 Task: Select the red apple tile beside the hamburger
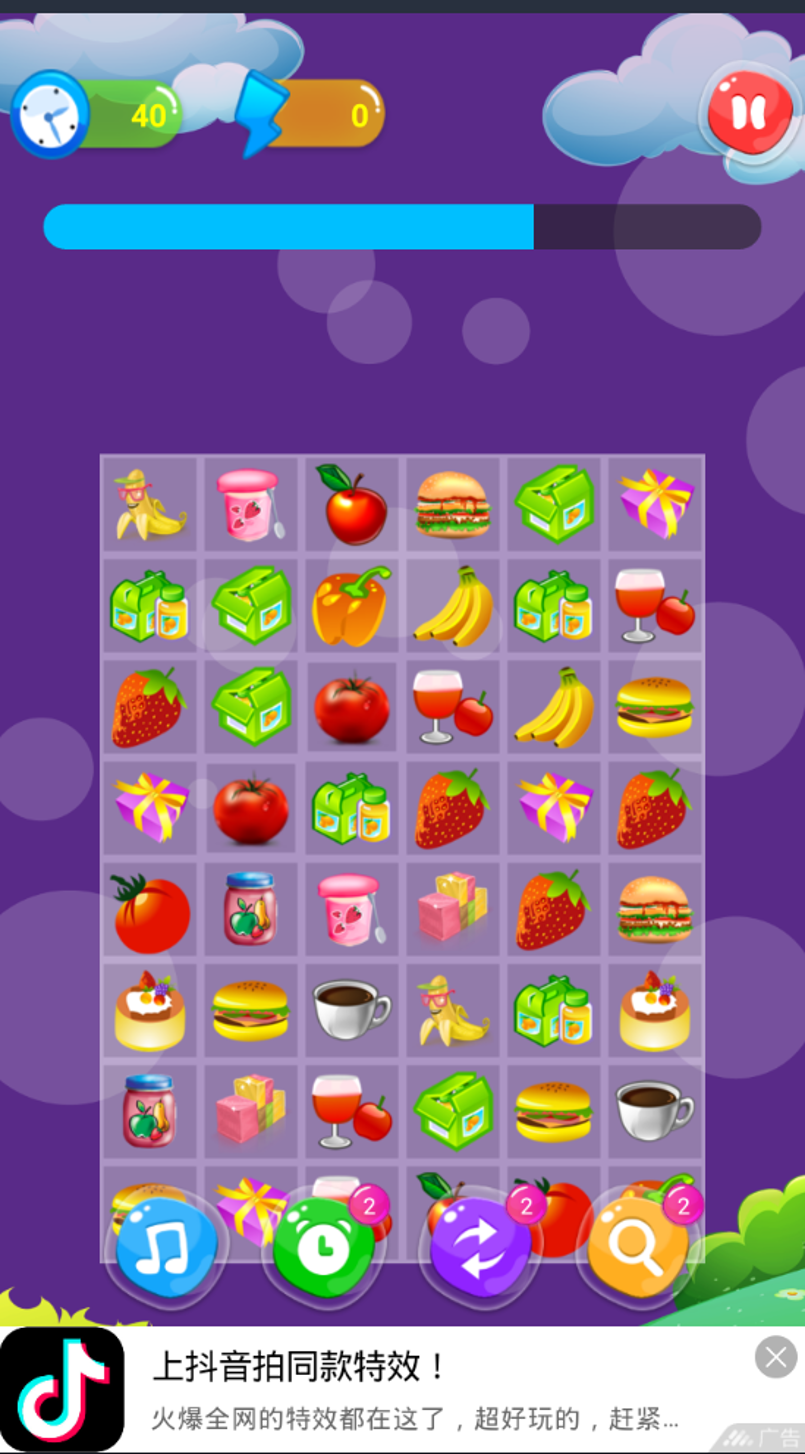point(352,505)
